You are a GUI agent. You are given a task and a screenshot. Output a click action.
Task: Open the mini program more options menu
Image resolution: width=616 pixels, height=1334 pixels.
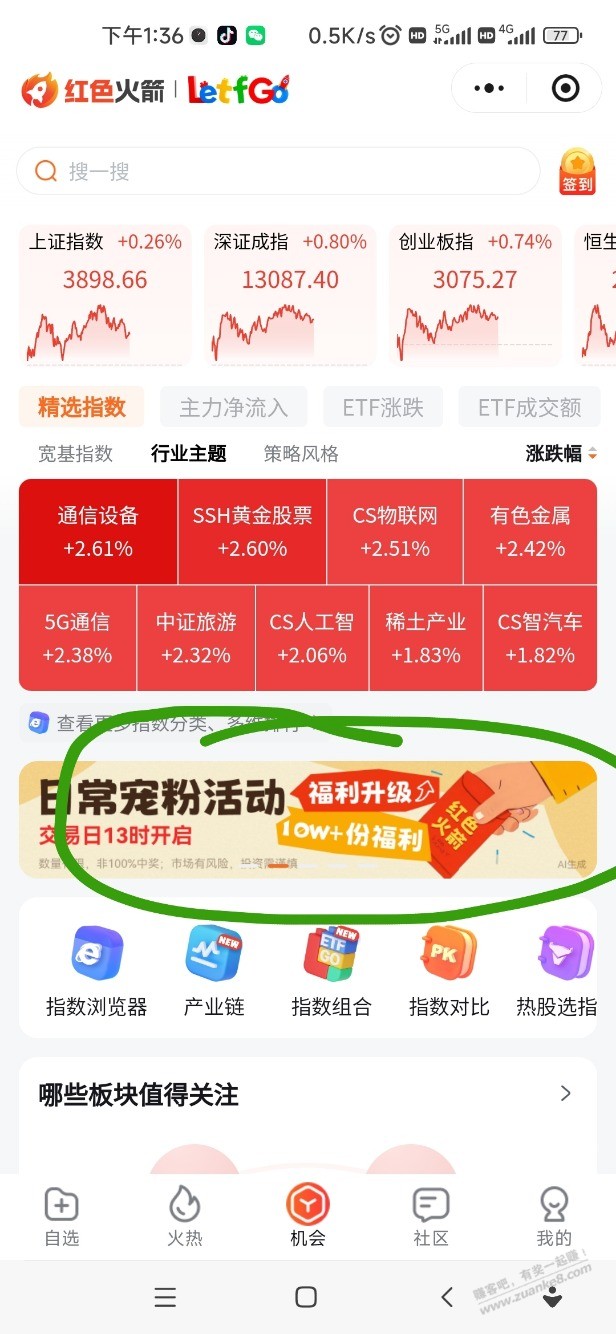point(488,89)
